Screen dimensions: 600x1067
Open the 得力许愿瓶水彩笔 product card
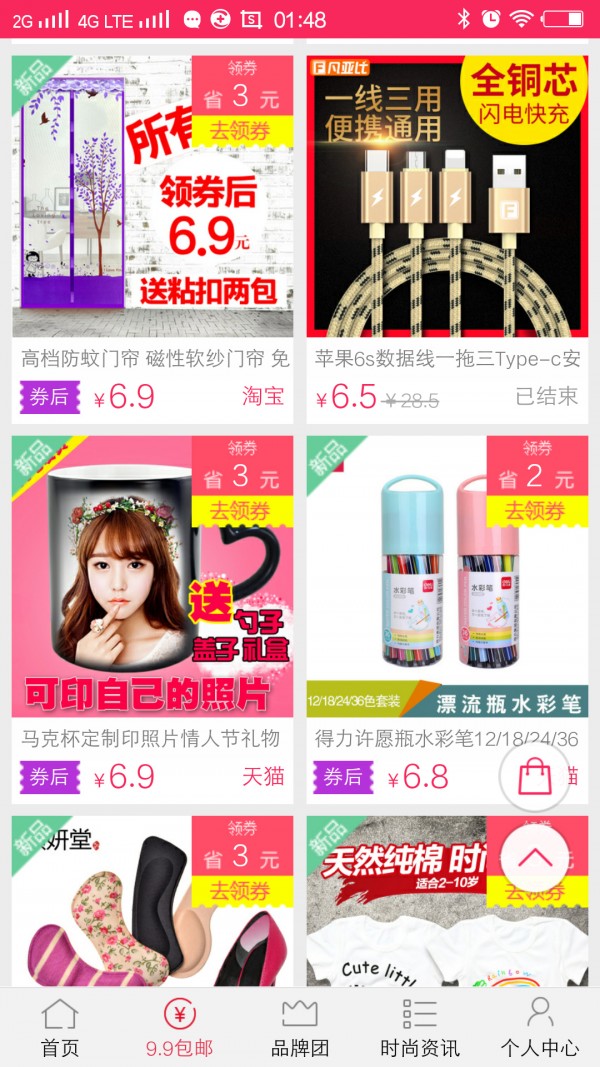tap(447, 620)
